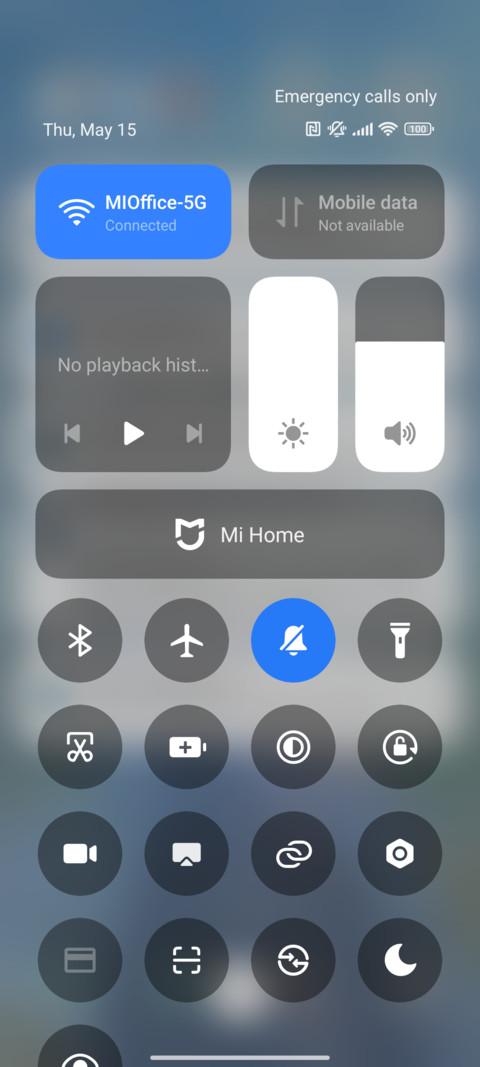Toggle the MIOffice-5G Wi-Fi tile
The height and width of the screenshot is (1067, 480).
(133, 212)
